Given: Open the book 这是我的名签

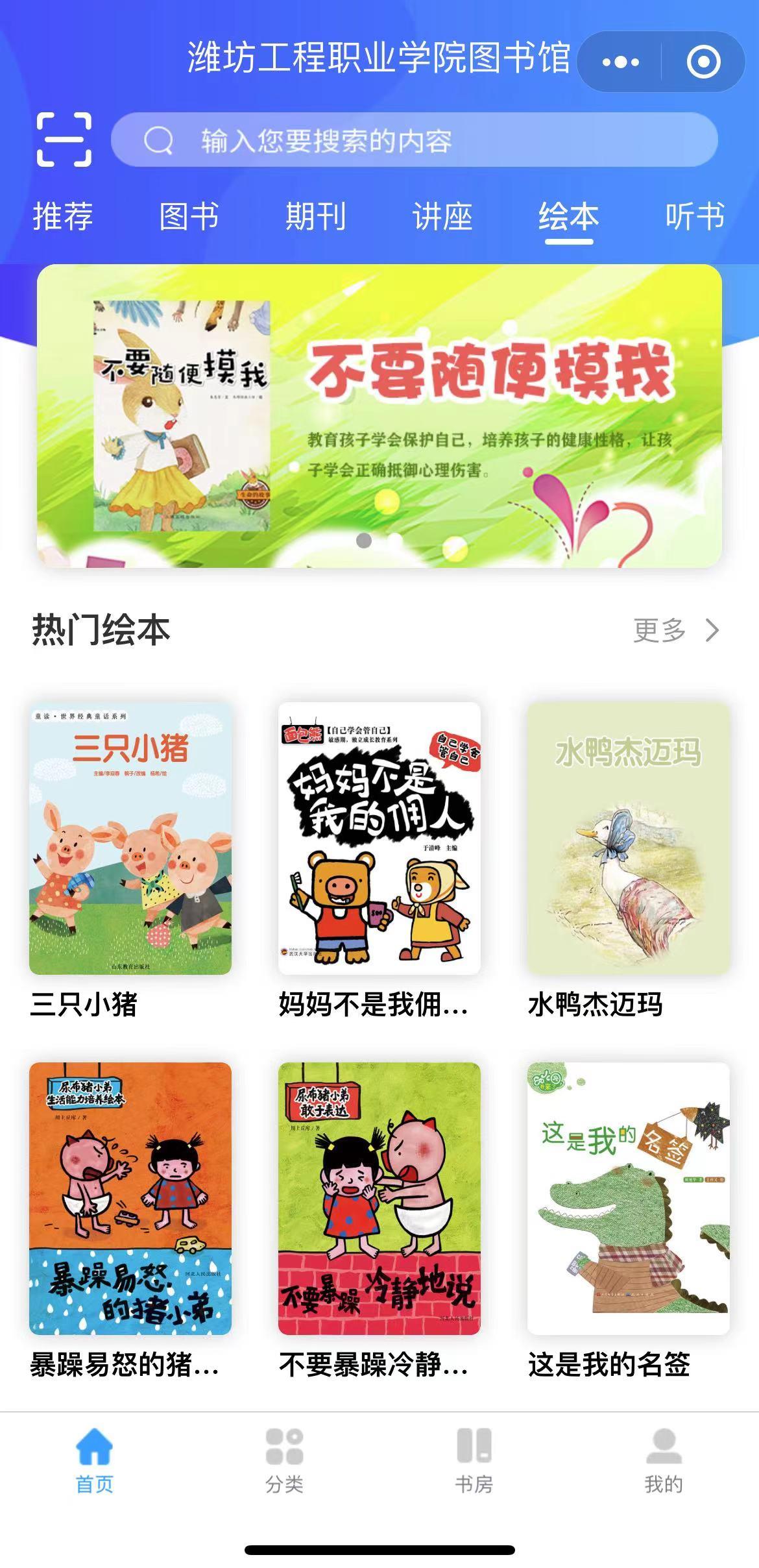Looking at the screenshot, I should 628,1198.
